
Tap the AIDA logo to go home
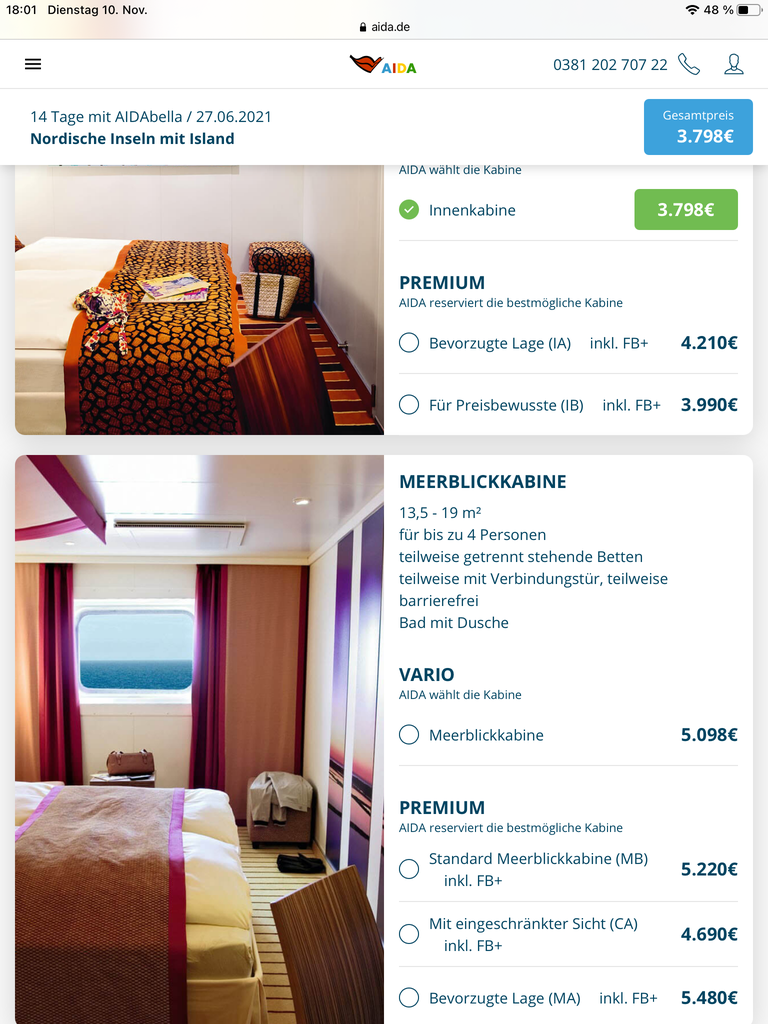(383, 64)
